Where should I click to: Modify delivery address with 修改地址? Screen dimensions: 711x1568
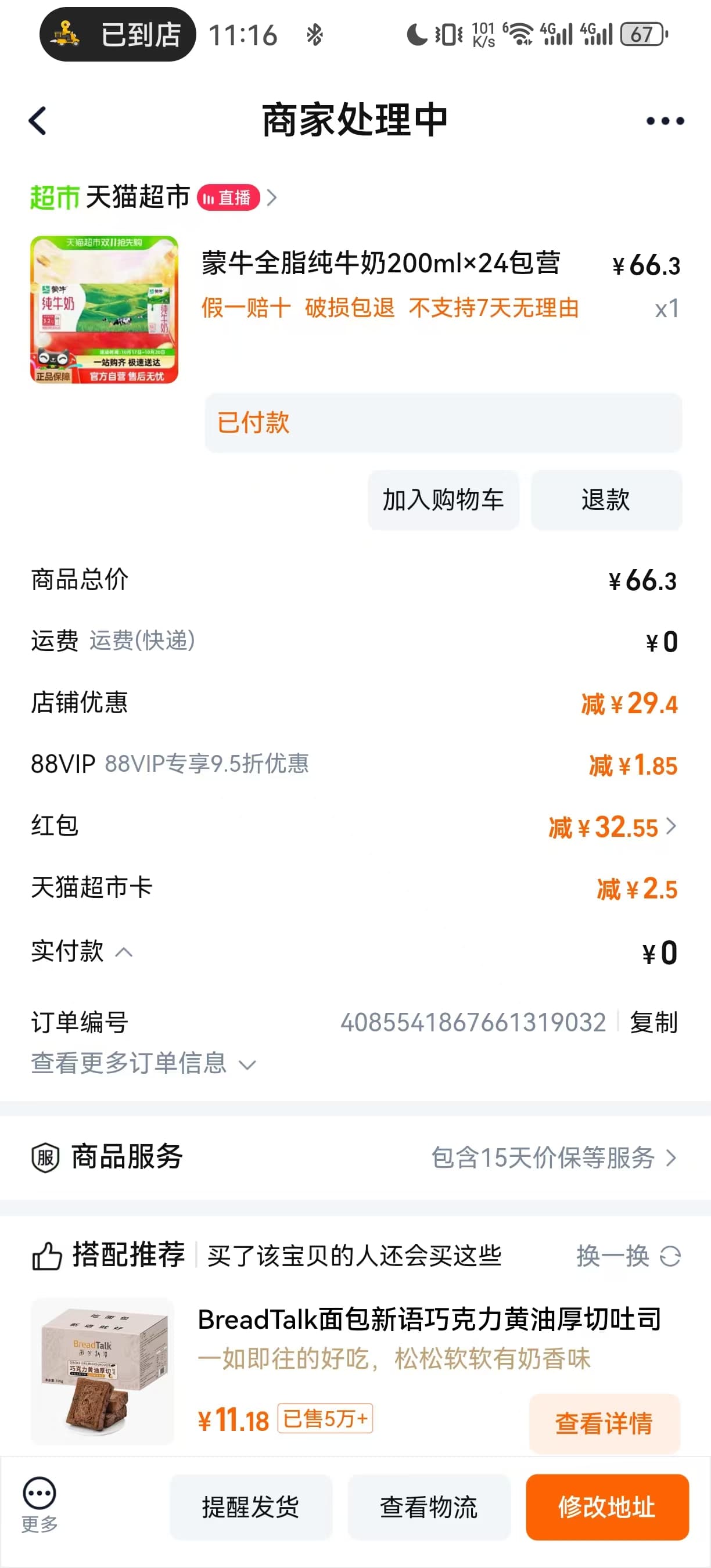pyautogui.click(x=607, y=1507)
